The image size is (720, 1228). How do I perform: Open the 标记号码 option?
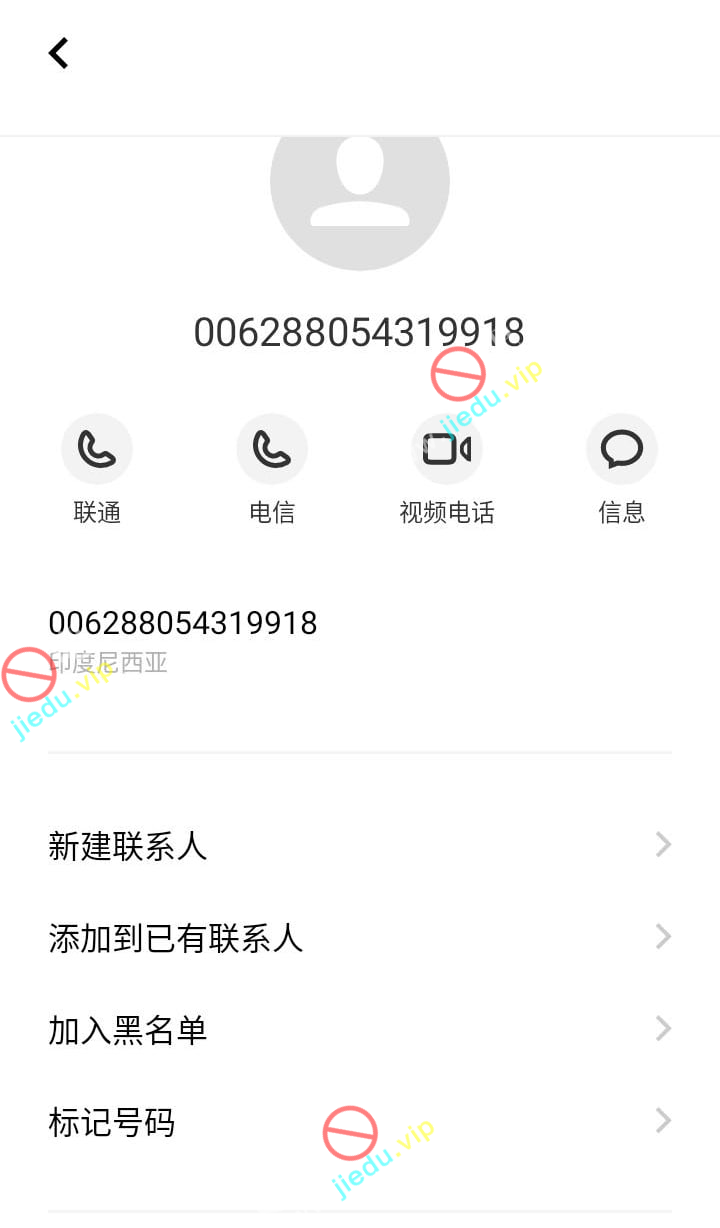[x=360, y=1122]
